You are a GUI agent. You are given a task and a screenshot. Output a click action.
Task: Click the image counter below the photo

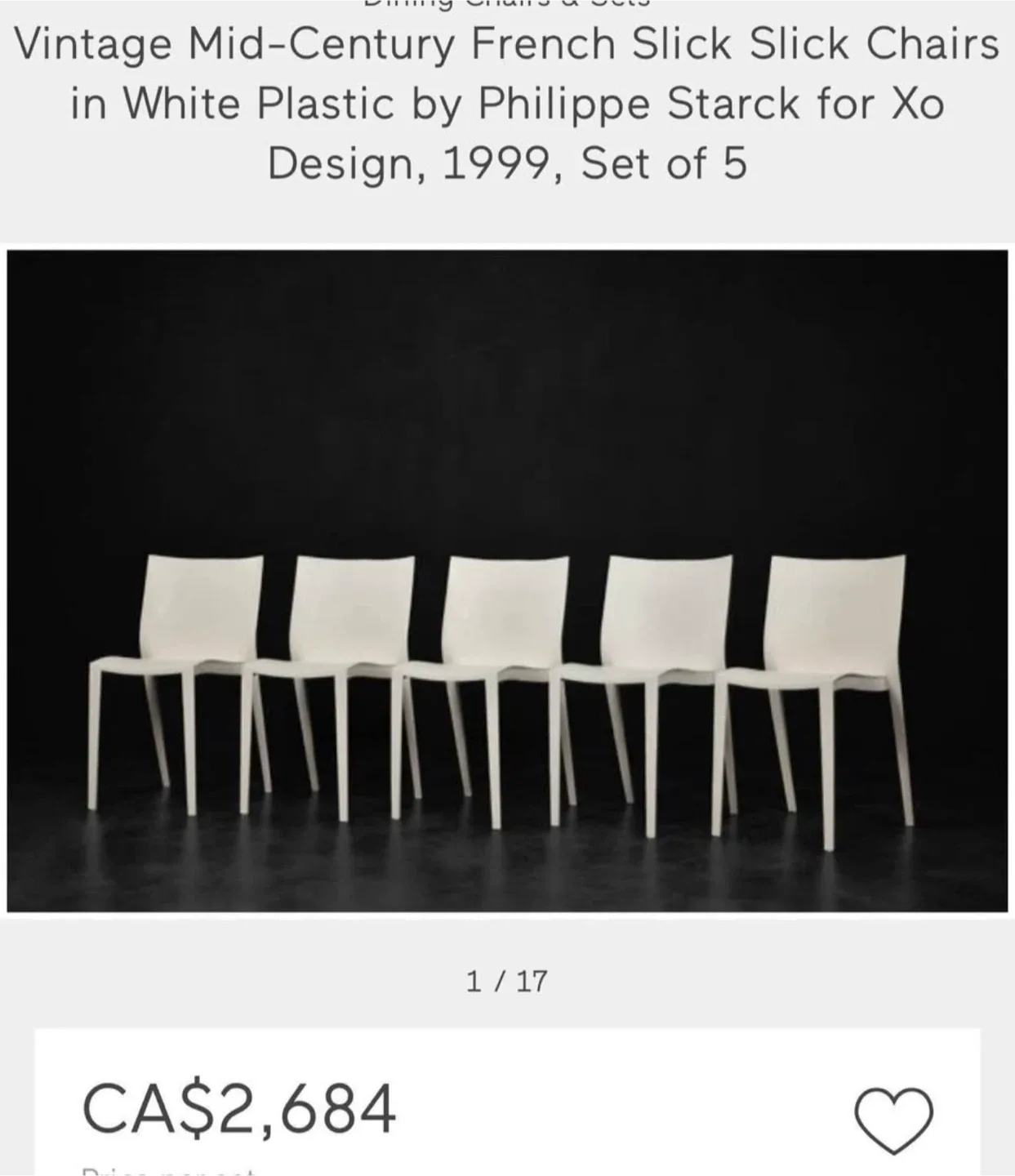[x=507, y=978]
